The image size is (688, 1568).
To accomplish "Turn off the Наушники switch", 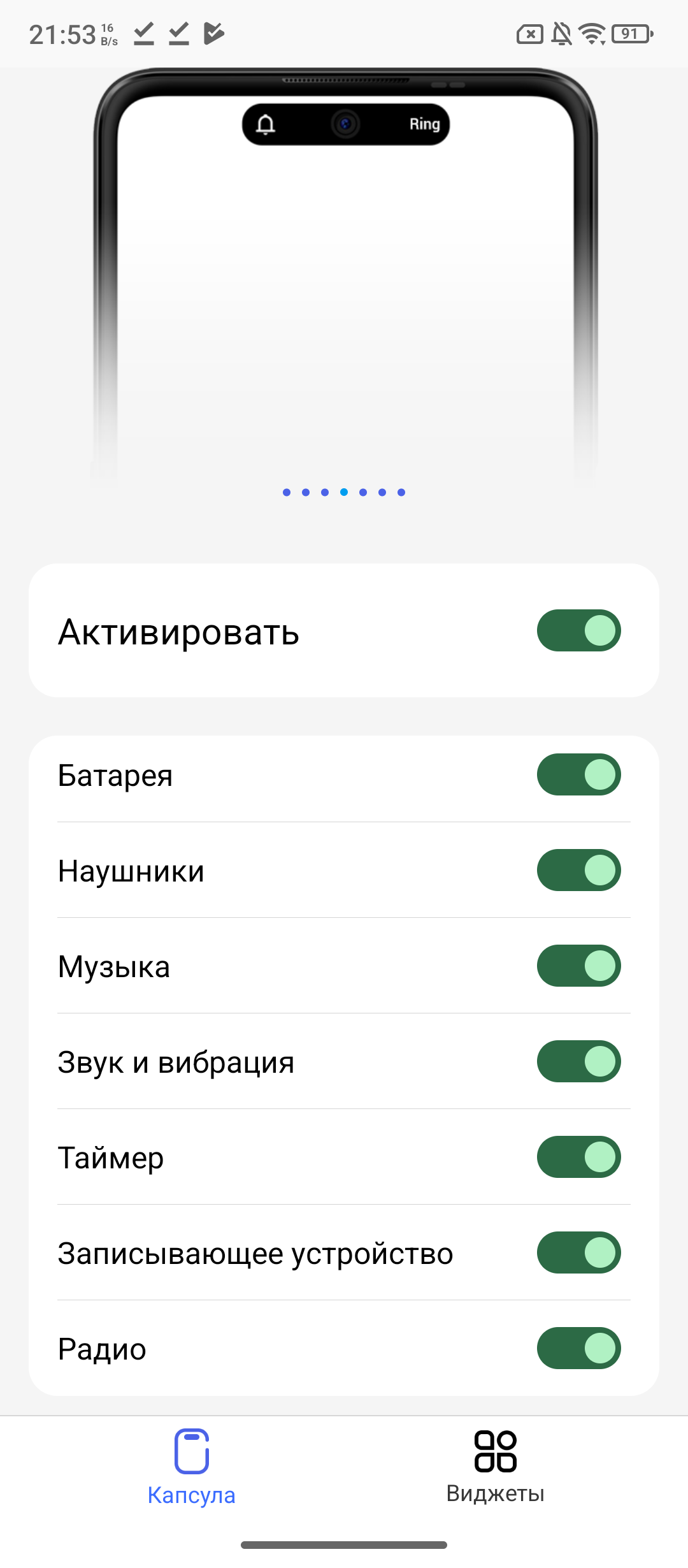I will click(578, 870).
